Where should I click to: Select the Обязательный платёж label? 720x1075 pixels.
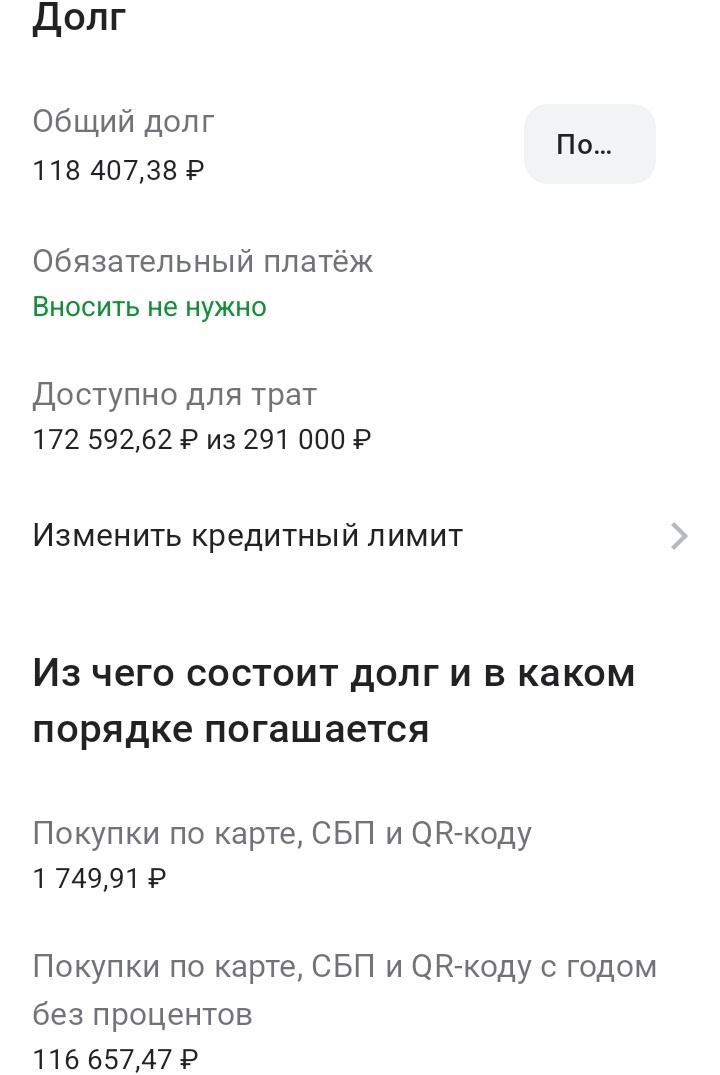tap(203, 259)
